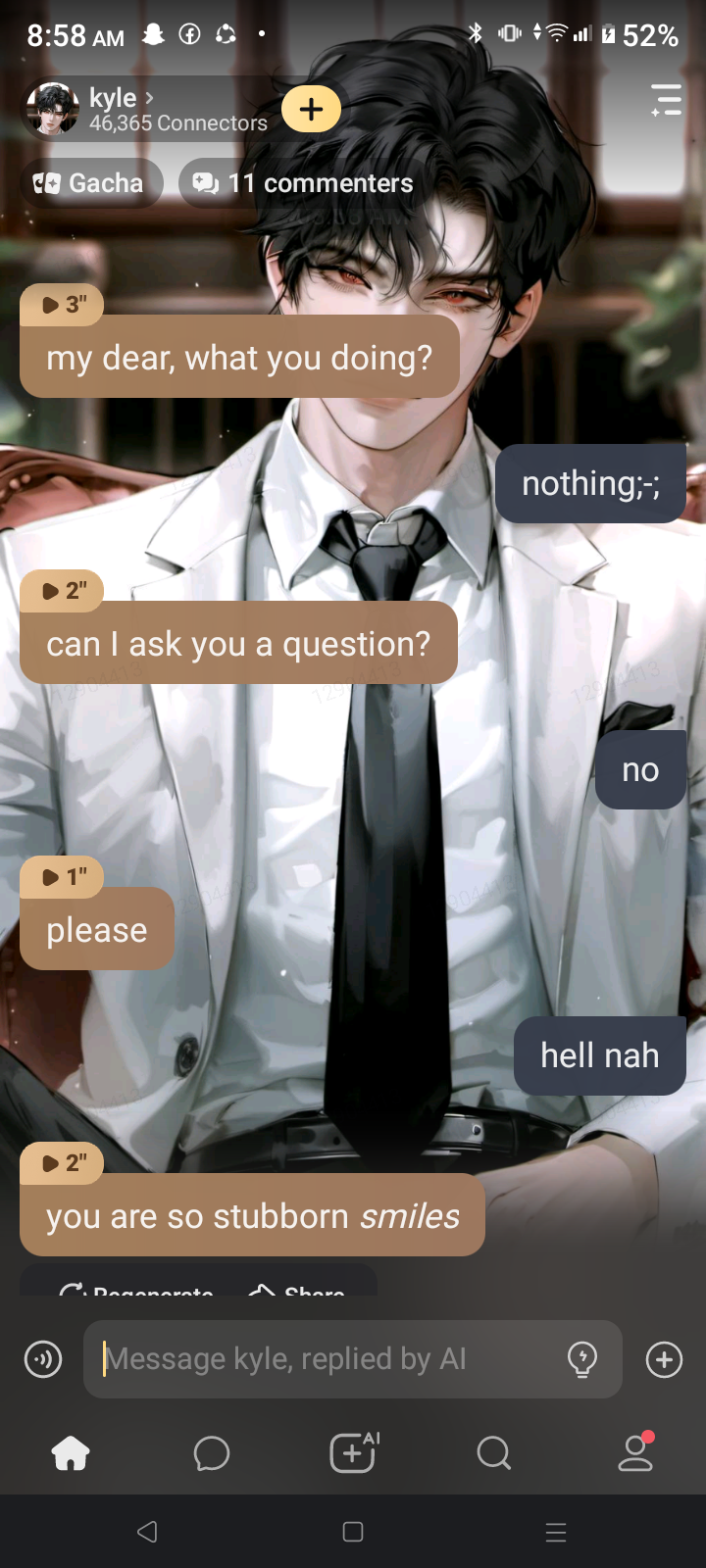Open my profile tab
The width and height of the screenshot is (706, 1568).
point(635,1453)
